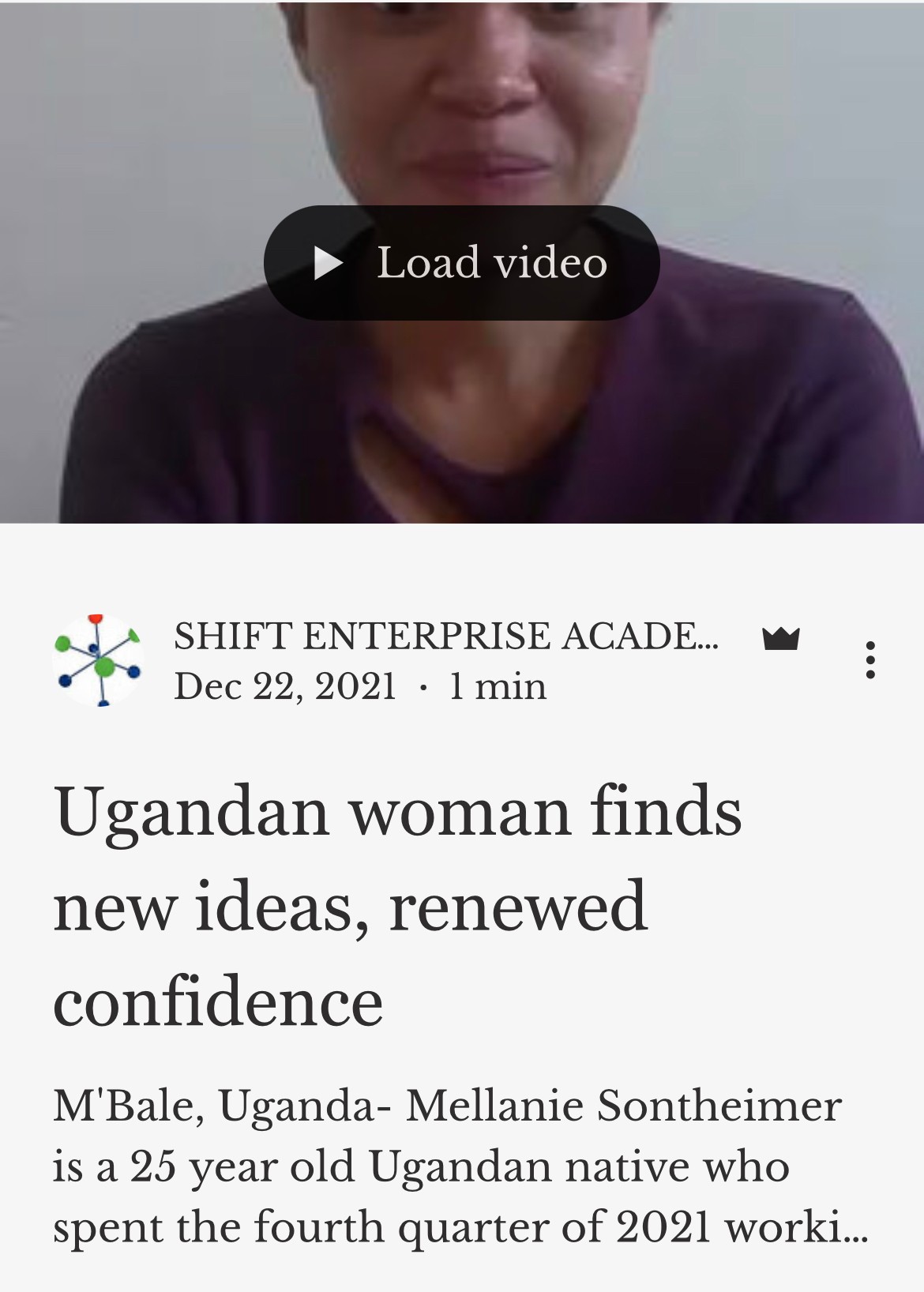The width and height of the screenshot is (924, 1292).
Task: Open the 'Ugandan woman finds new ideas' post
Action: 398,906
